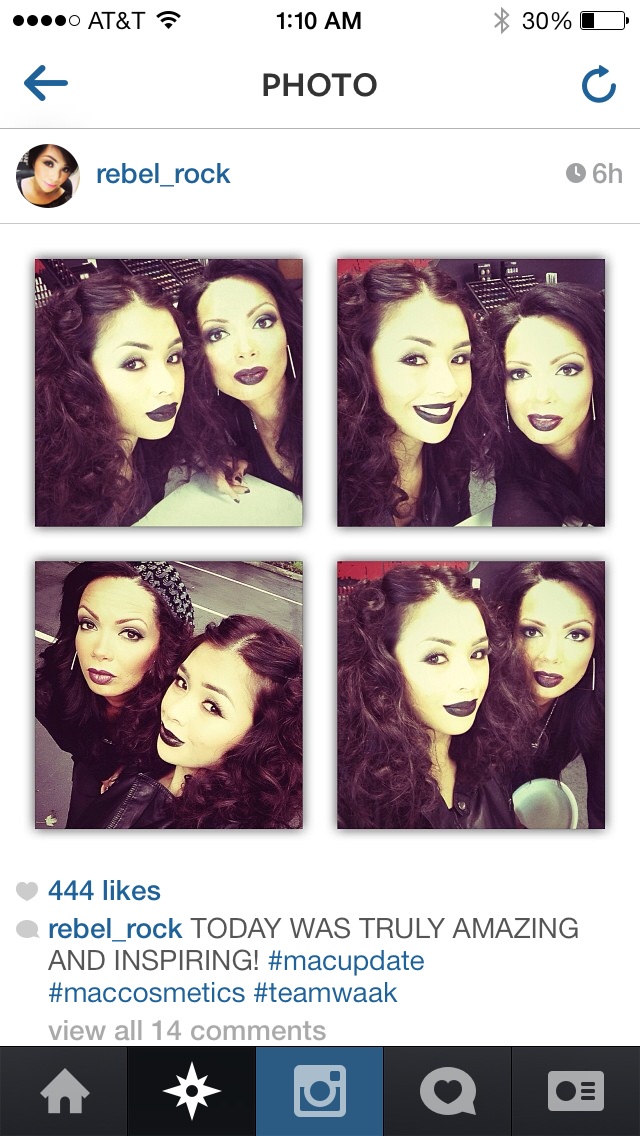
Task: Switch to the Profile tab
Action: coord(576,1091)
